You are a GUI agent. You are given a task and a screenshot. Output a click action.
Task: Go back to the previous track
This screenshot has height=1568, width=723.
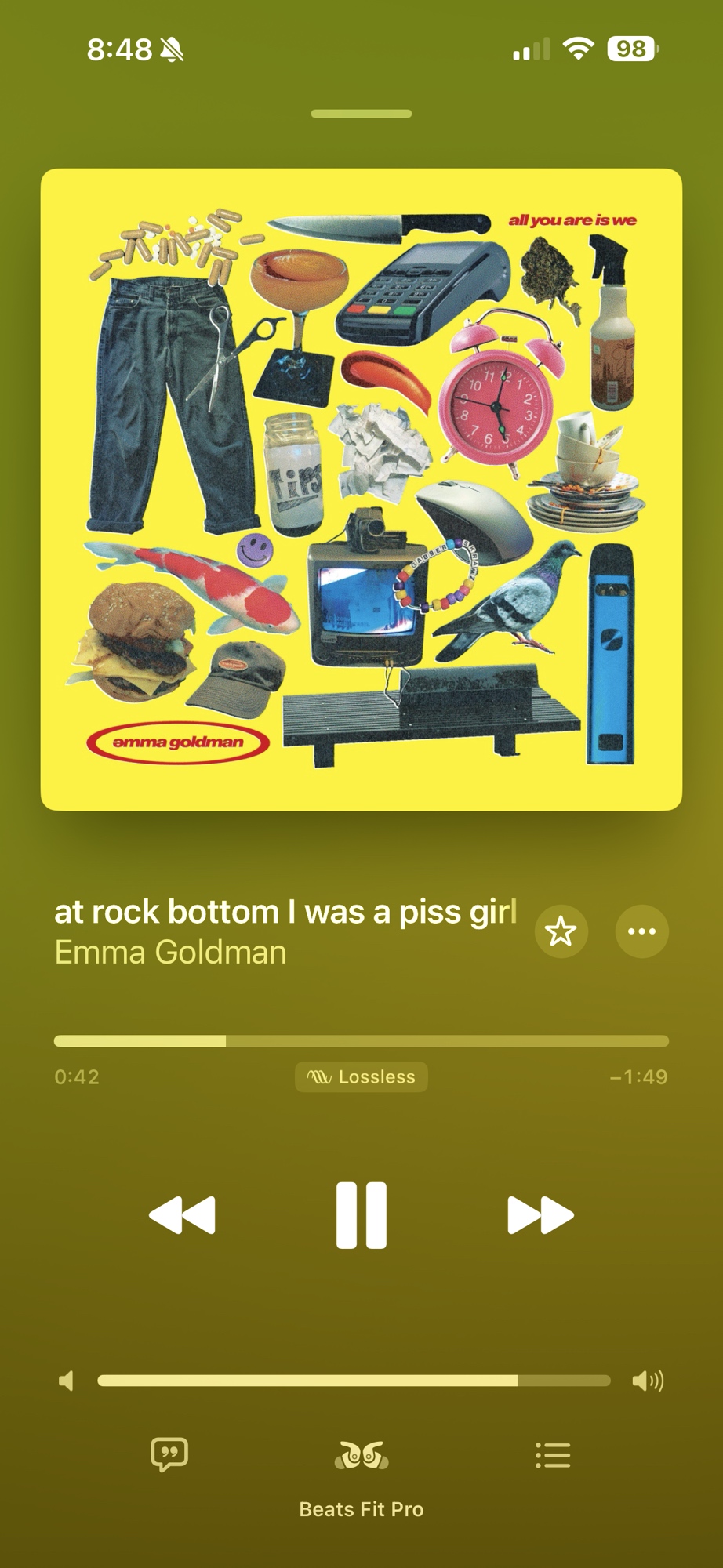(x=182, y=1214)
